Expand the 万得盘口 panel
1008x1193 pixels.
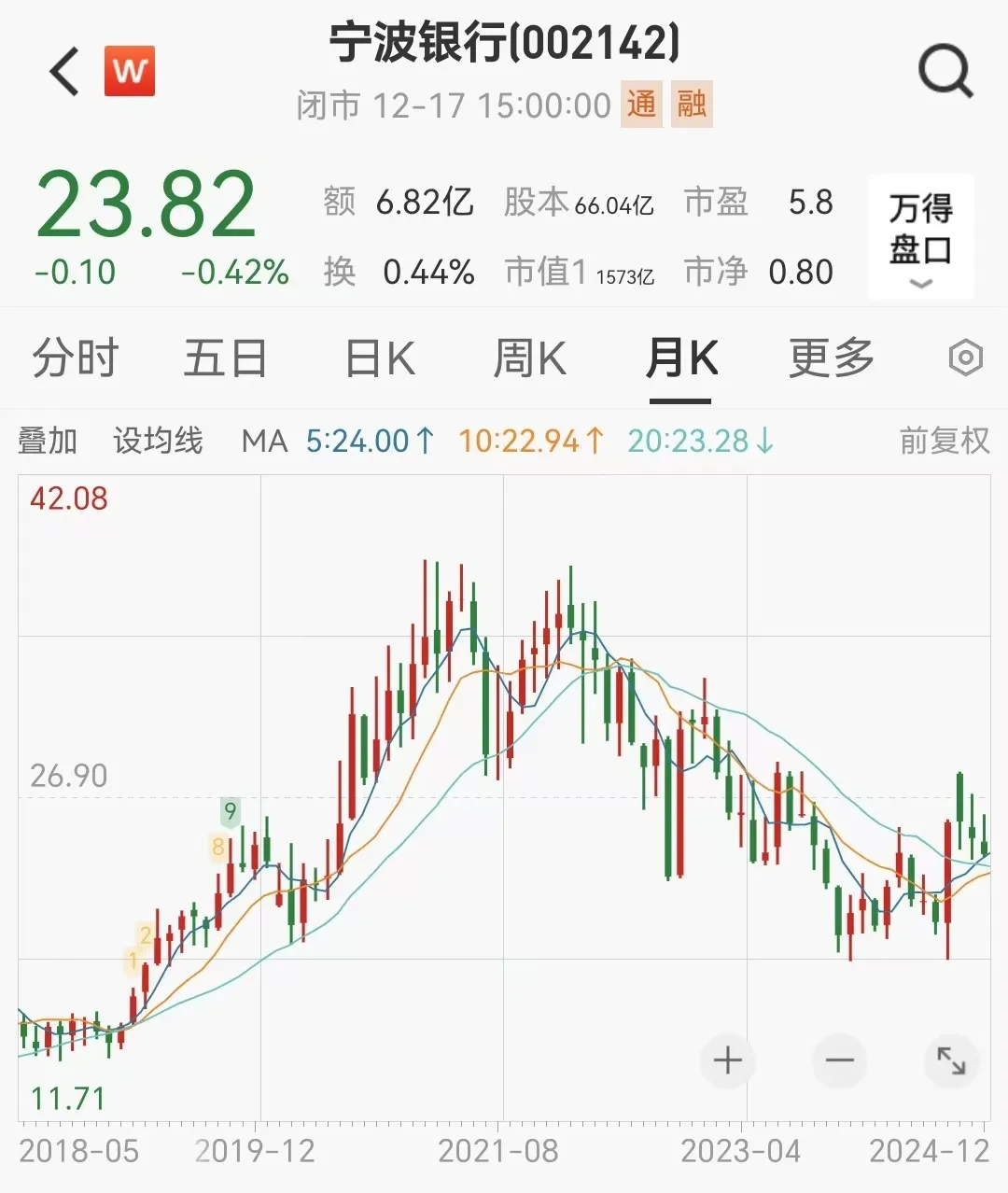tap(920, 237)
